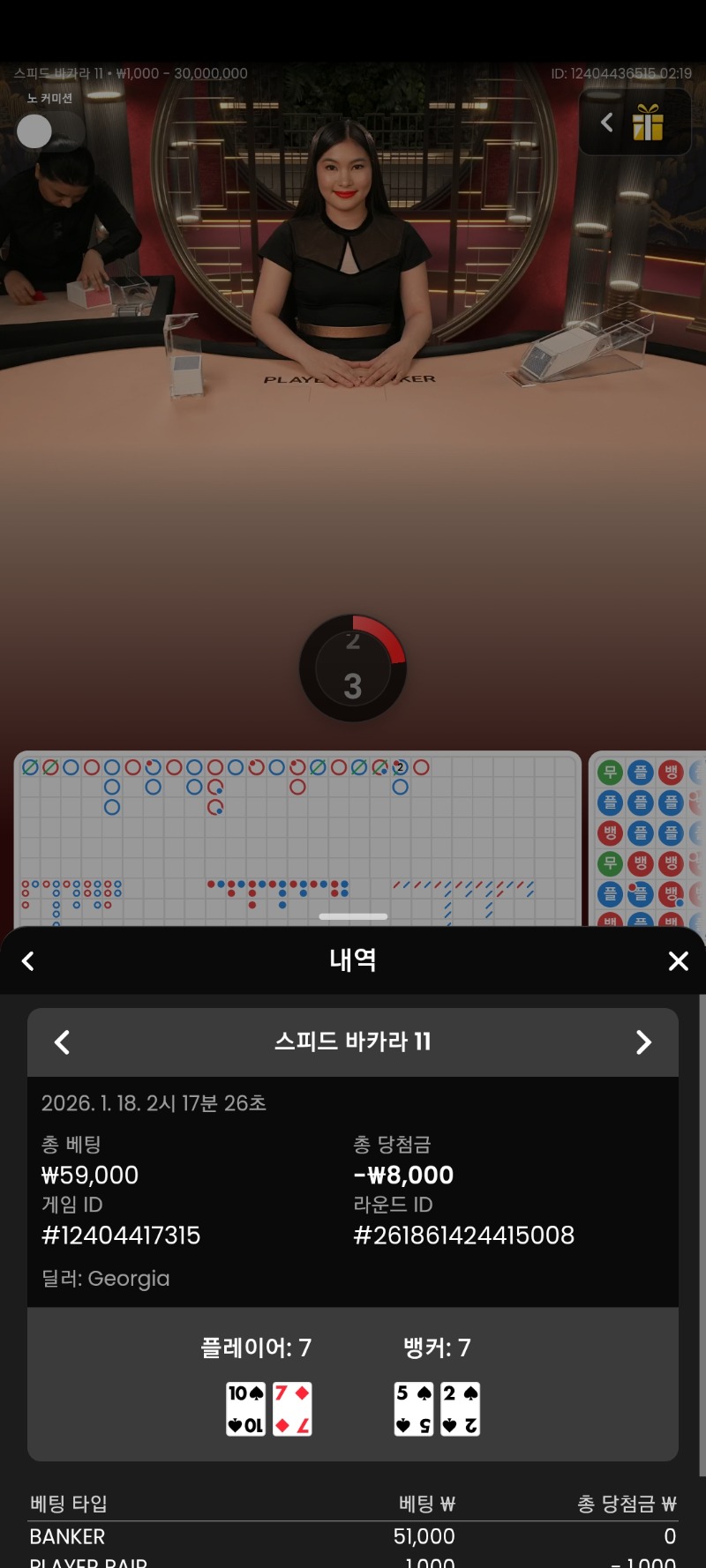Image resolution: width=706 pixels, height=1568 pixels.
Task: Open the bead road scoreboard
Action: (x=649, y=838)
